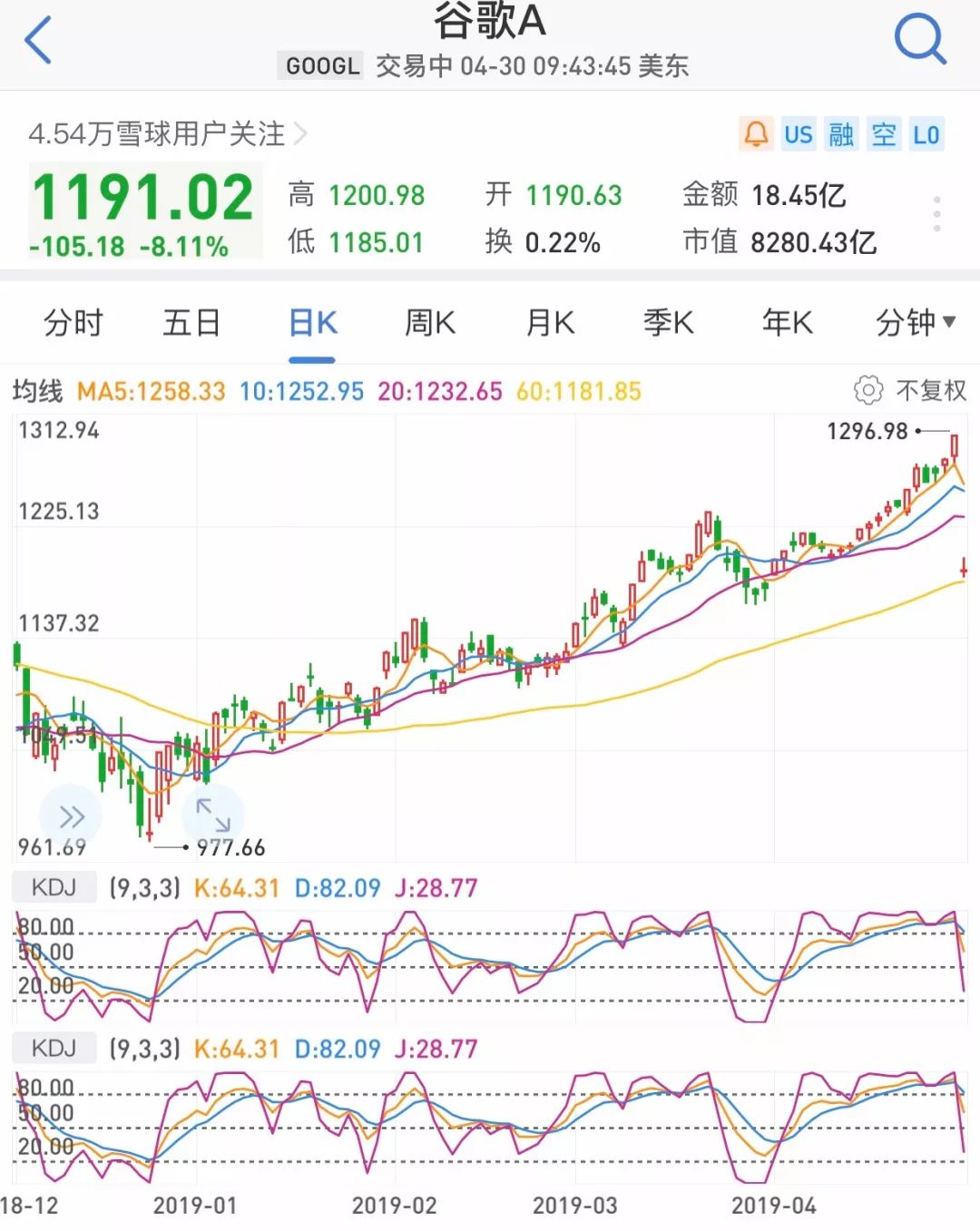Viewport: 980px width, 1231px height.
Task: Expand the 分钟 interval dropdown
Action: [x=915, y=322]
